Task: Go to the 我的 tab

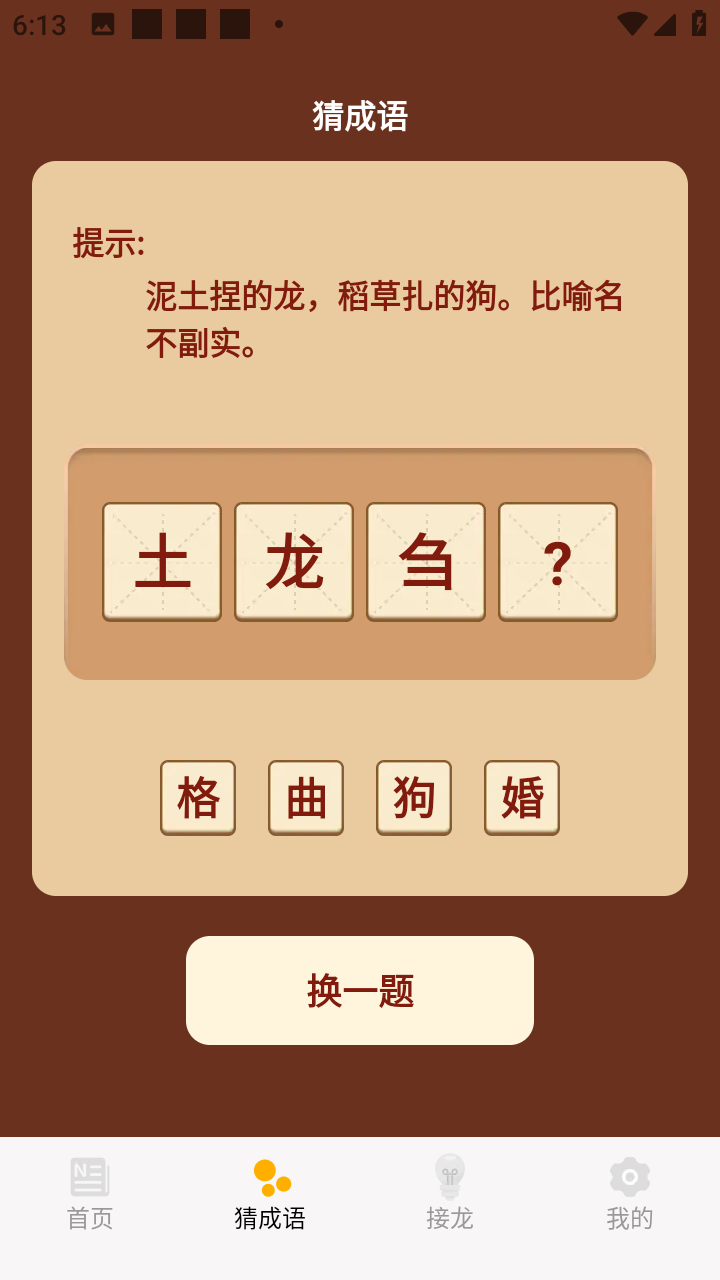Action: coord(630,1194)
